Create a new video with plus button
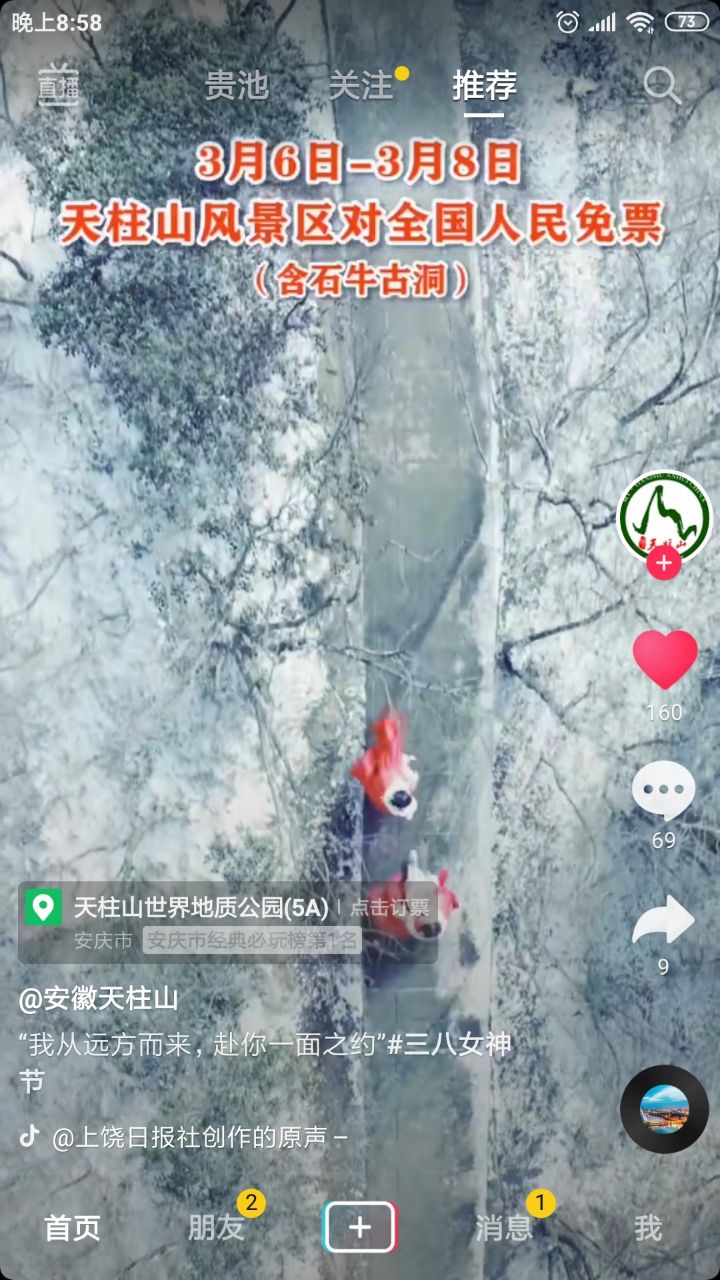 pyautogui.click(x=360, y=1227)
